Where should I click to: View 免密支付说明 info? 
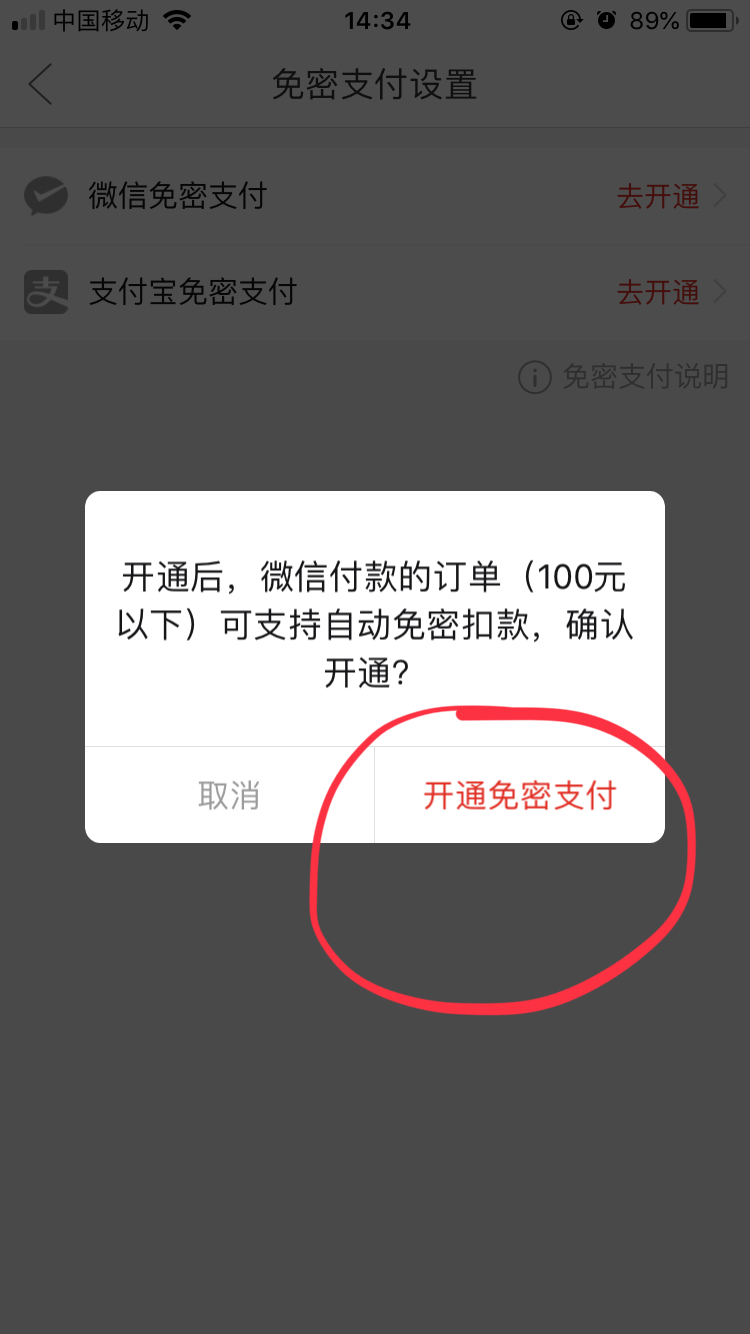point(623,377)
